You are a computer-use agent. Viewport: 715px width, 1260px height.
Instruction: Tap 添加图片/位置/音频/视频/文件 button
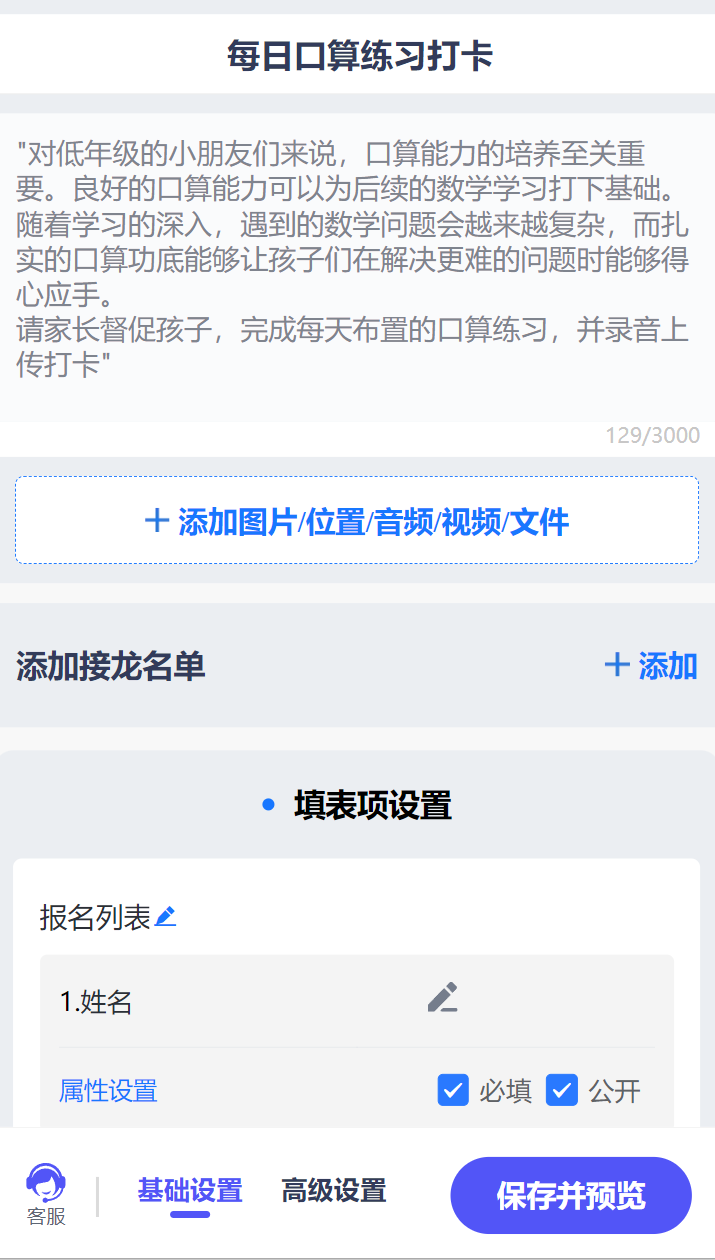pos(357,521)
